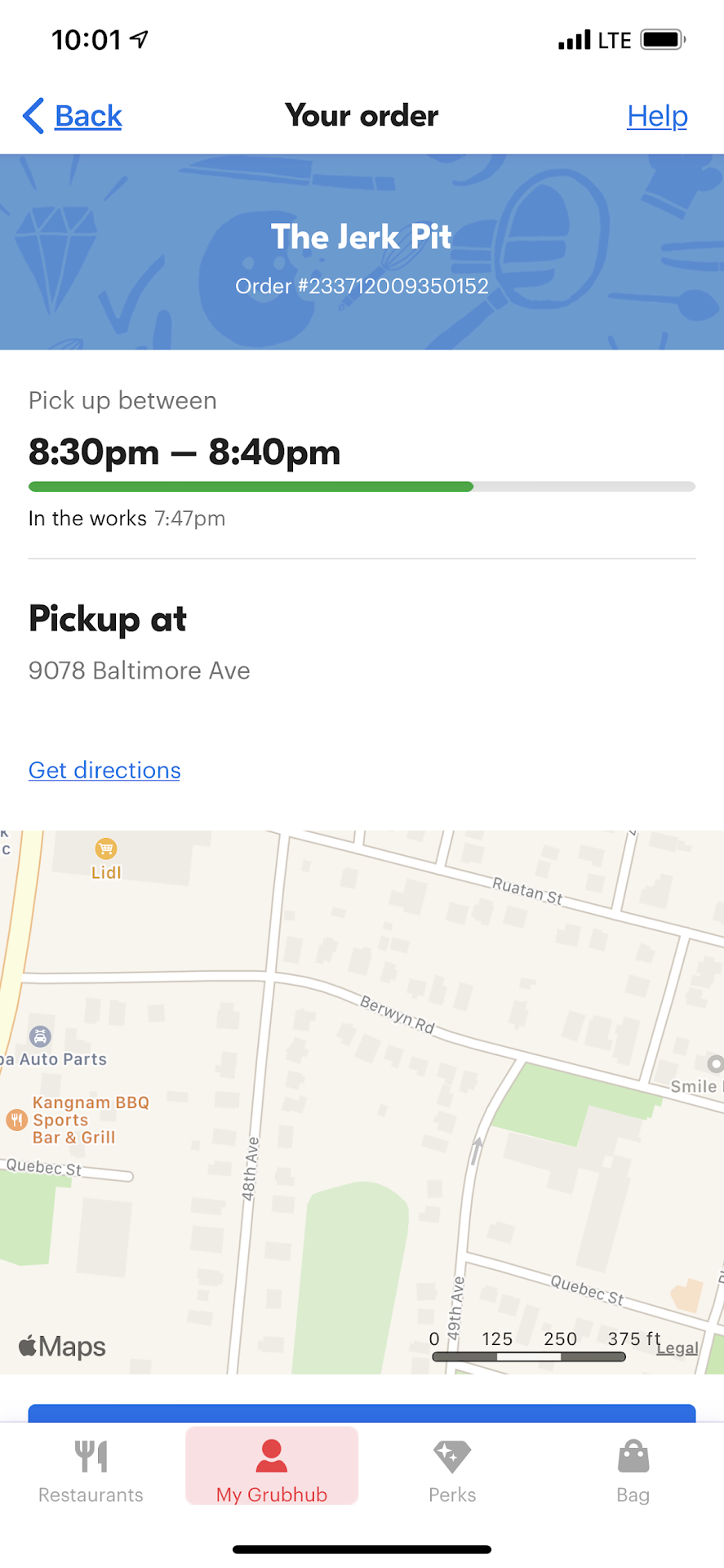Viewport: 724px width, 1568px height.
Task: Open the Bag tab
Action: pyautogui.click(x=633, y=1471)
